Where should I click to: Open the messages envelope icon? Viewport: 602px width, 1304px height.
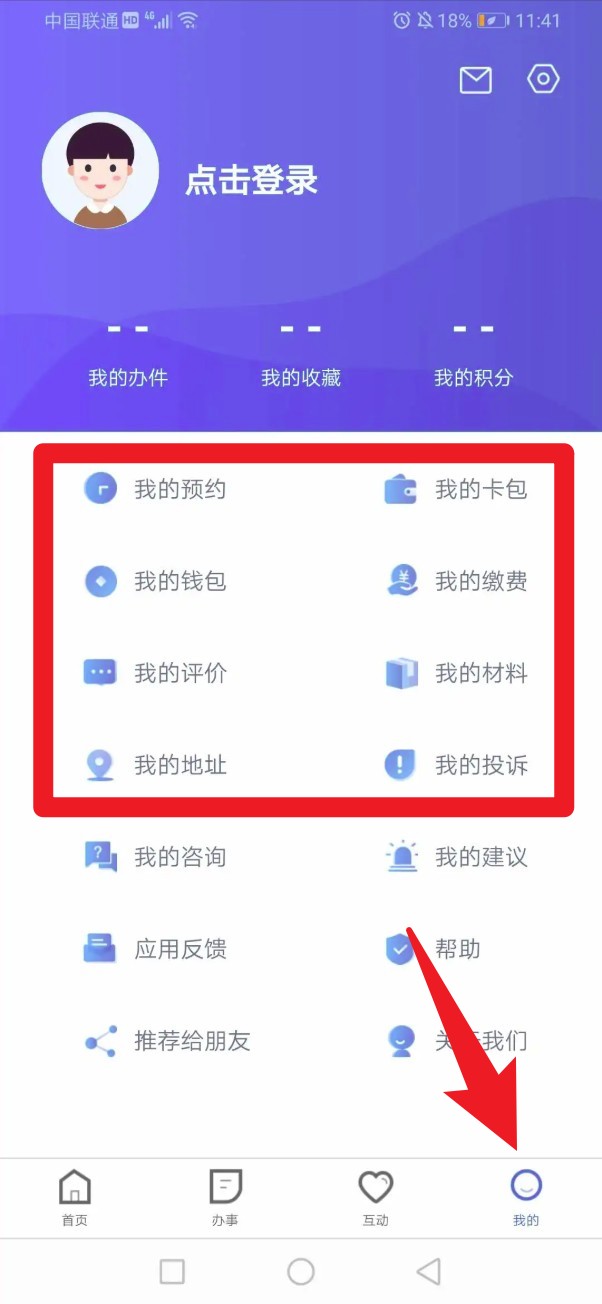[x=476, y=81]
